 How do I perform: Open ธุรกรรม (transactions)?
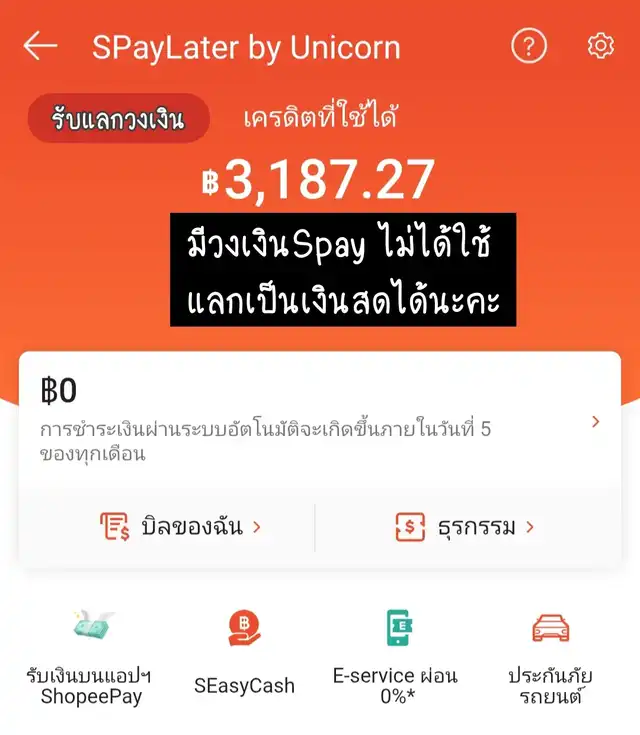[x=464, y=526]
